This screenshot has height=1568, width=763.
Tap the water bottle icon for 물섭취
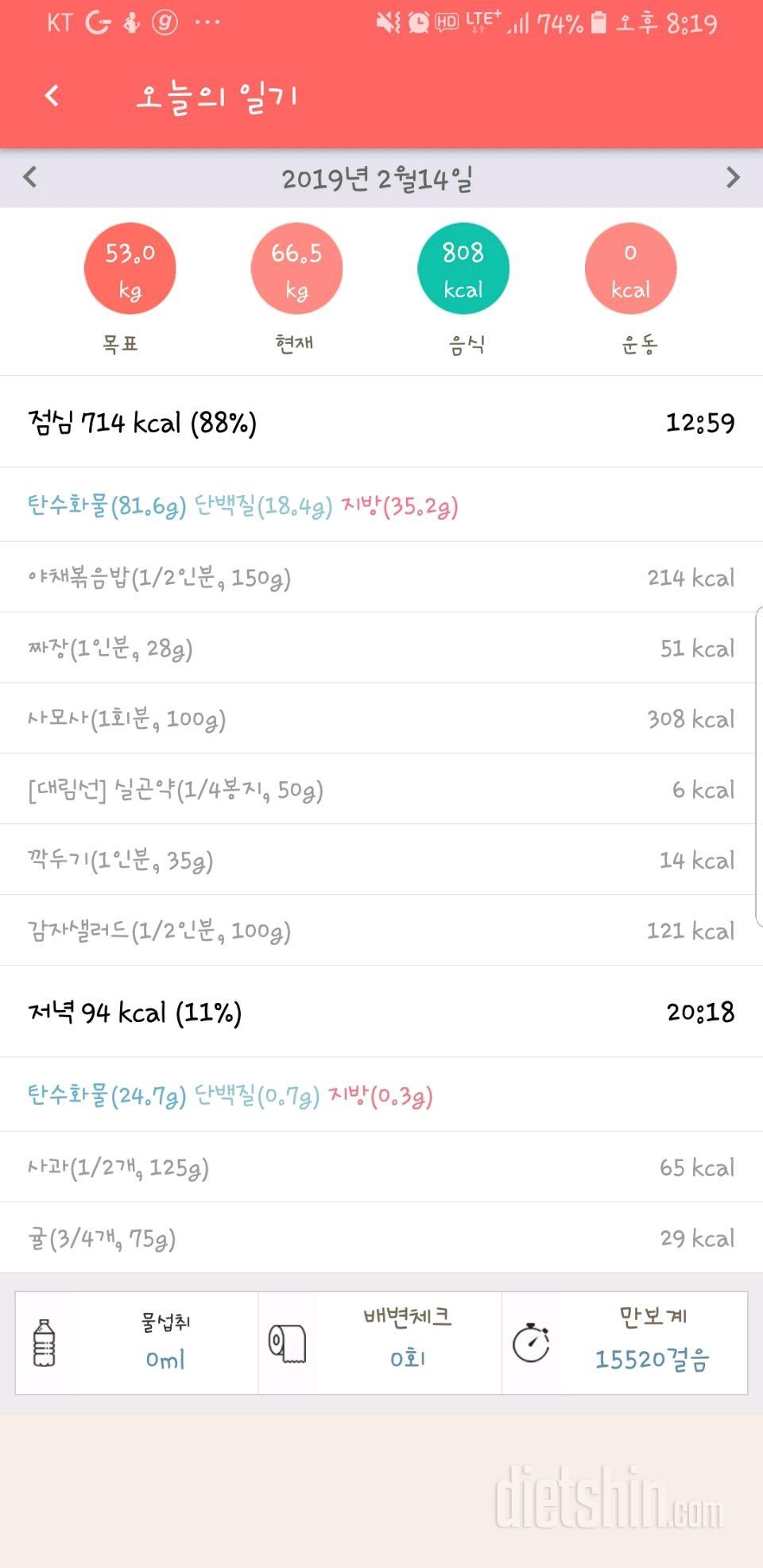click(x=46, y=1343)
